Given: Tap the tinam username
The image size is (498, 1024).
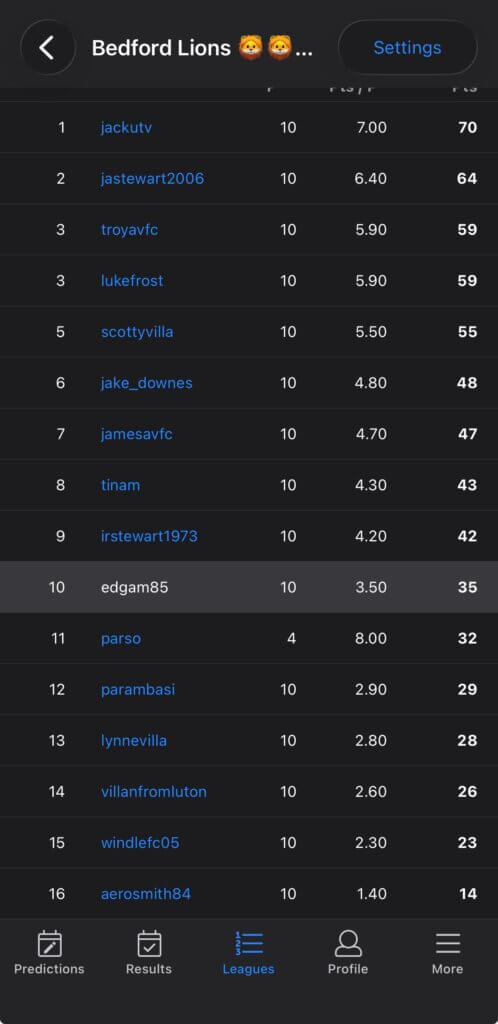Looking at the screenshot, I should tap(120, 485).
